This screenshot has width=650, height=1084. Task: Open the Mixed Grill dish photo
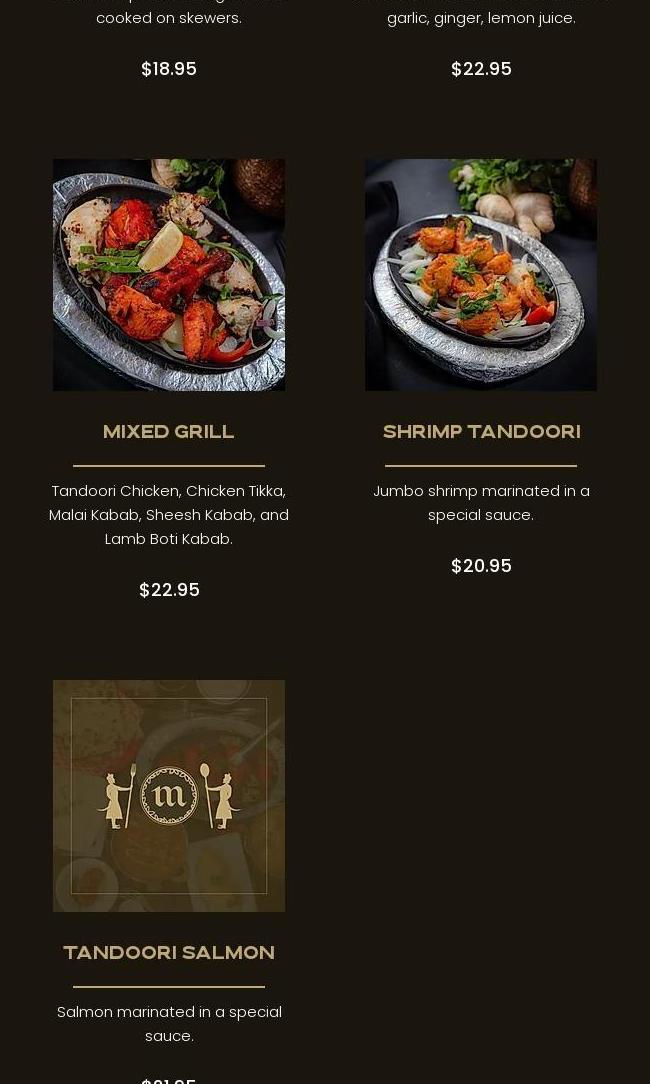[x=169, y=275]
